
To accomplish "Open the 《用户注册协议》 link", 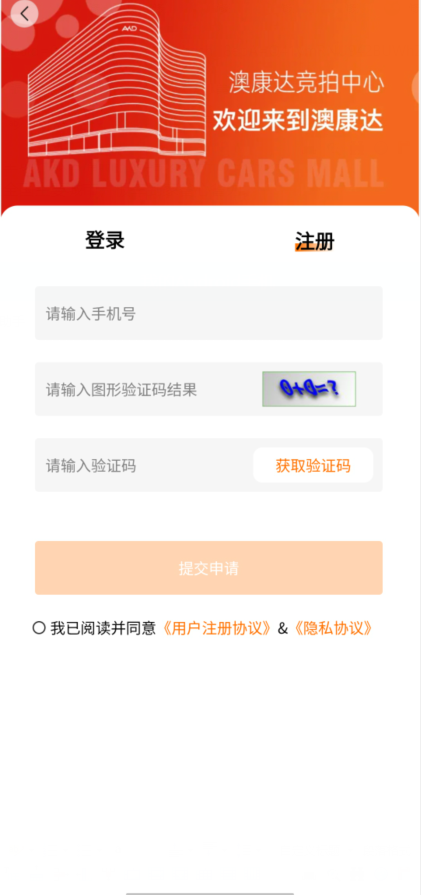I will tap(216, 628).
